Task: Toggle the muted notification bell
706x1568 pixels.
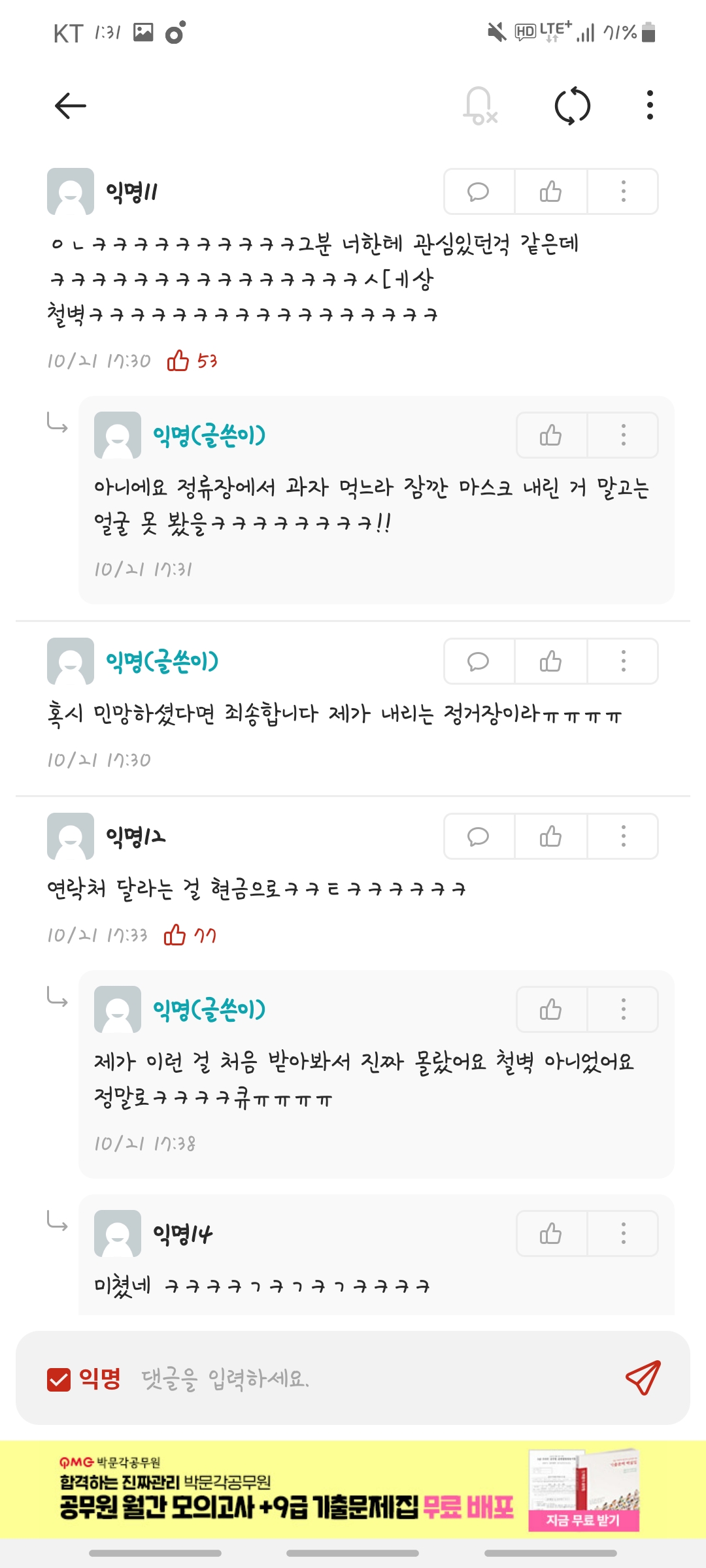Action: [x=480, y=106]
